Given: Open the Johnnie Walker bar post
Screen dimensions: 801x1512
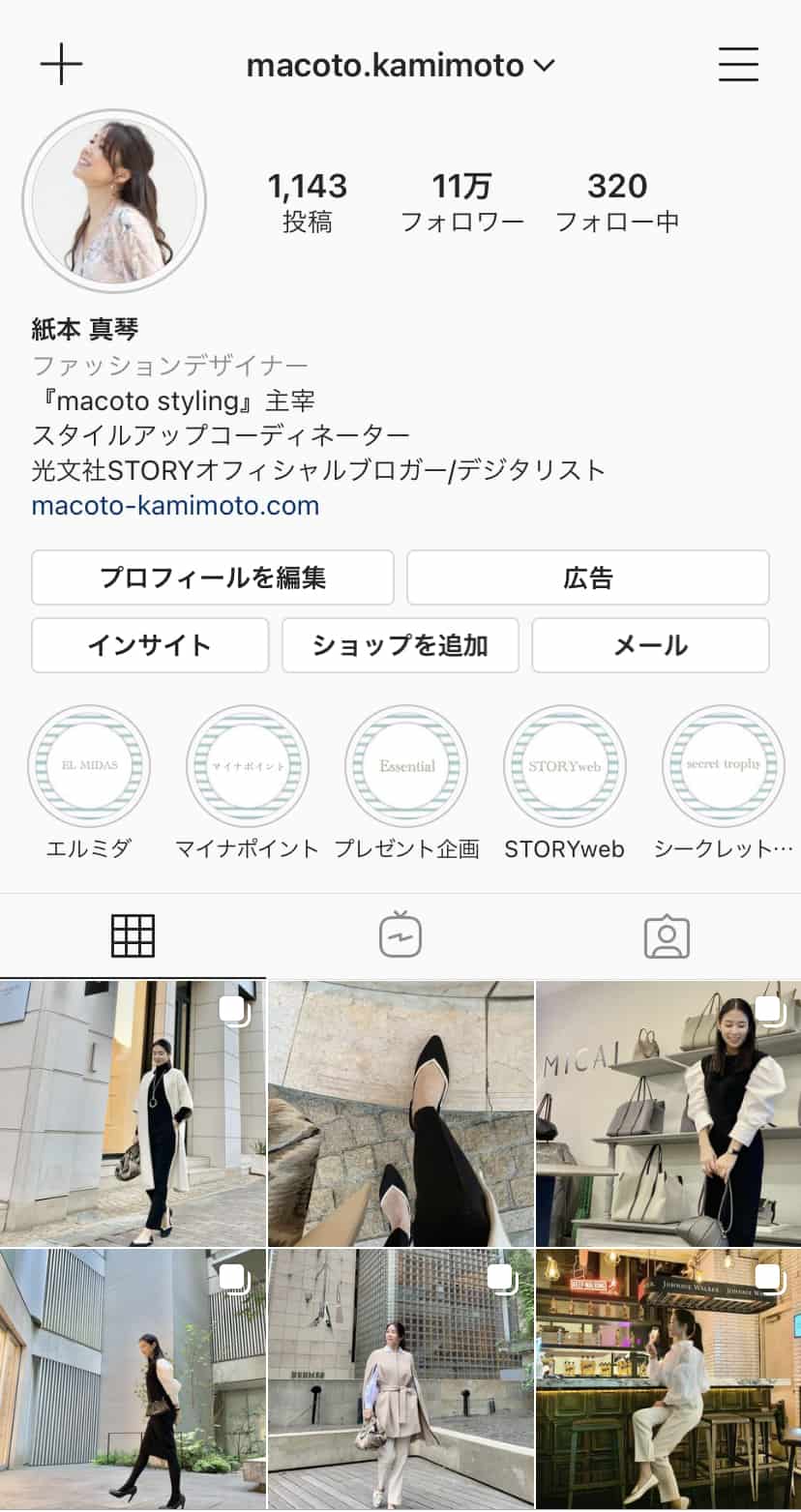Looking at the screenshot, I should click(x=667, y=1379).
